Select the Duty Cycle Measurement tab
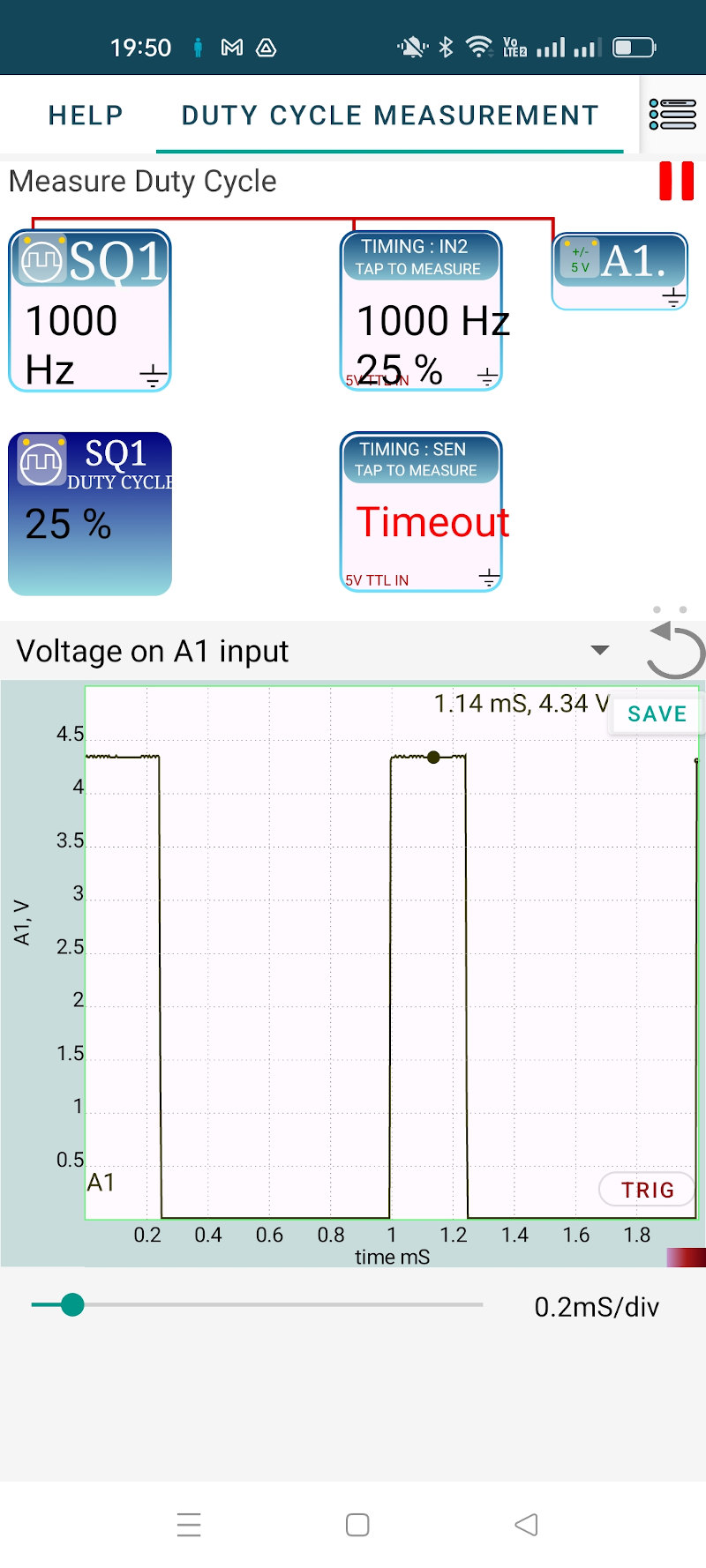706x1568 pixels. (390, 116)
